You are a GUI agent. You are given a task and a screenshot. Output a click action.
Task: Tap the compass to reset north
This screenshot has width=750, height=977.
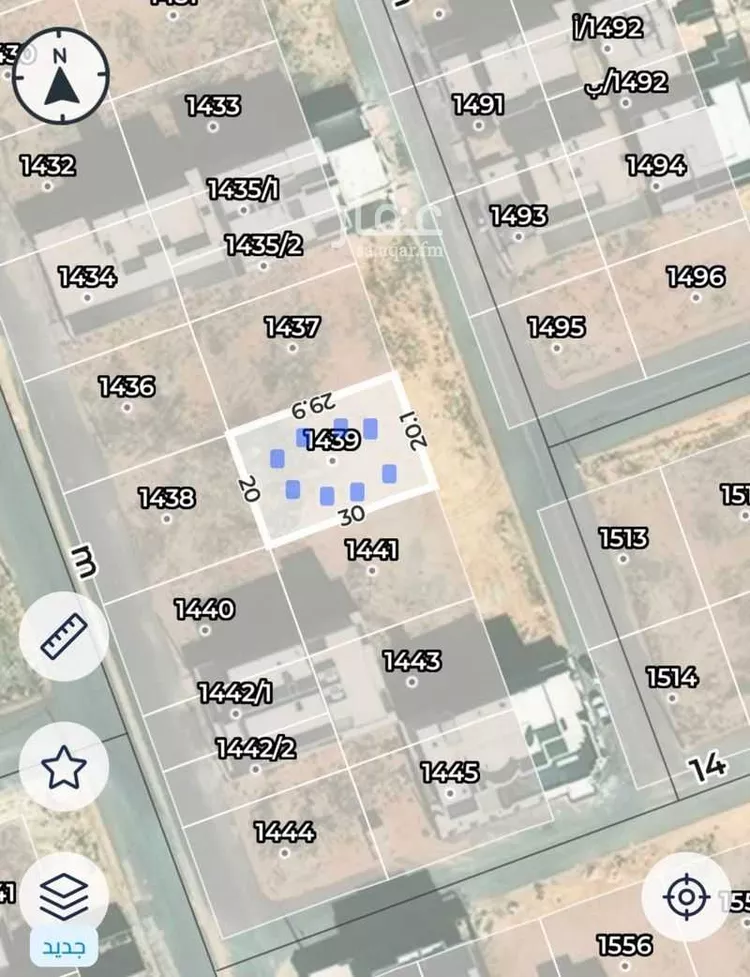61,76
